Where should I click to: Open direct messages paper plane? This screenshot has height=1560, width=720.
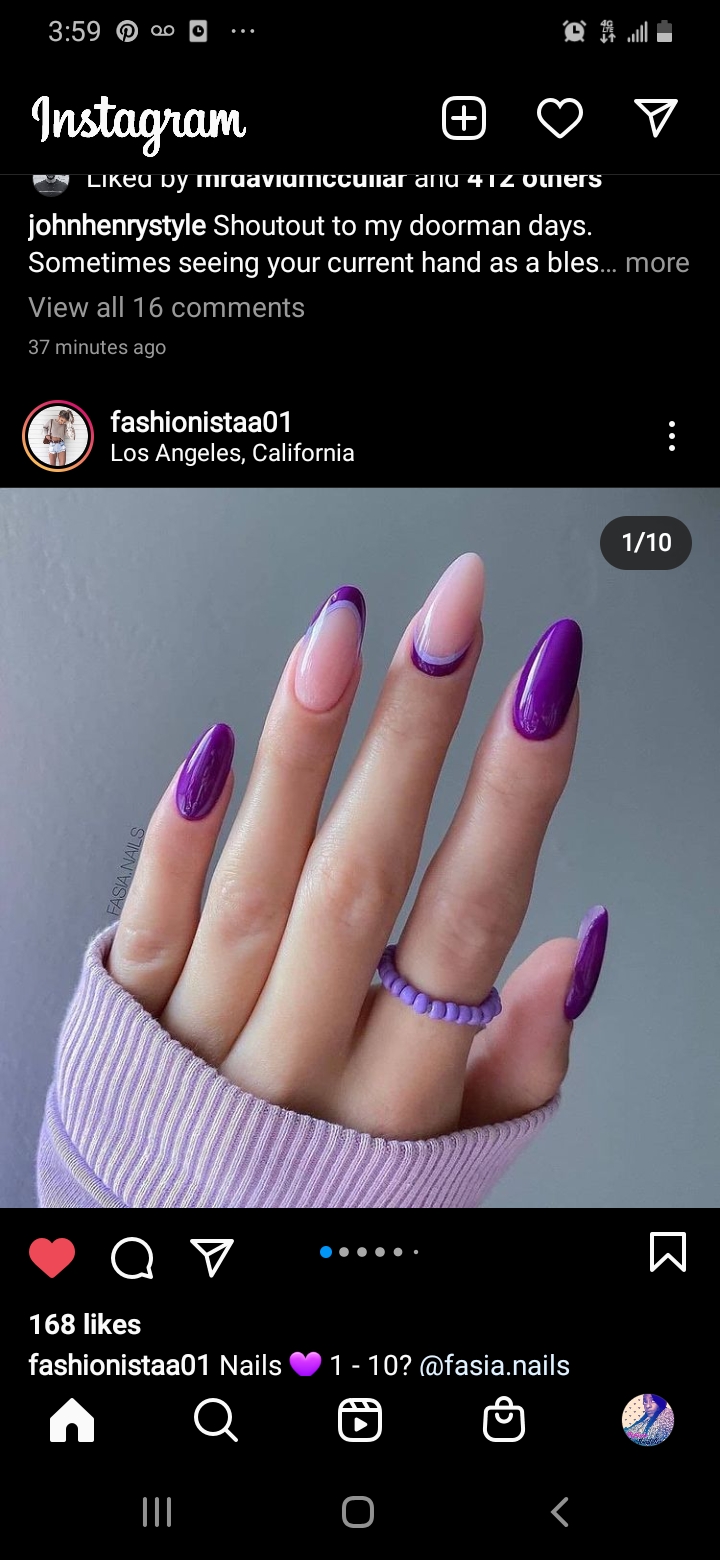pos(656,119)
